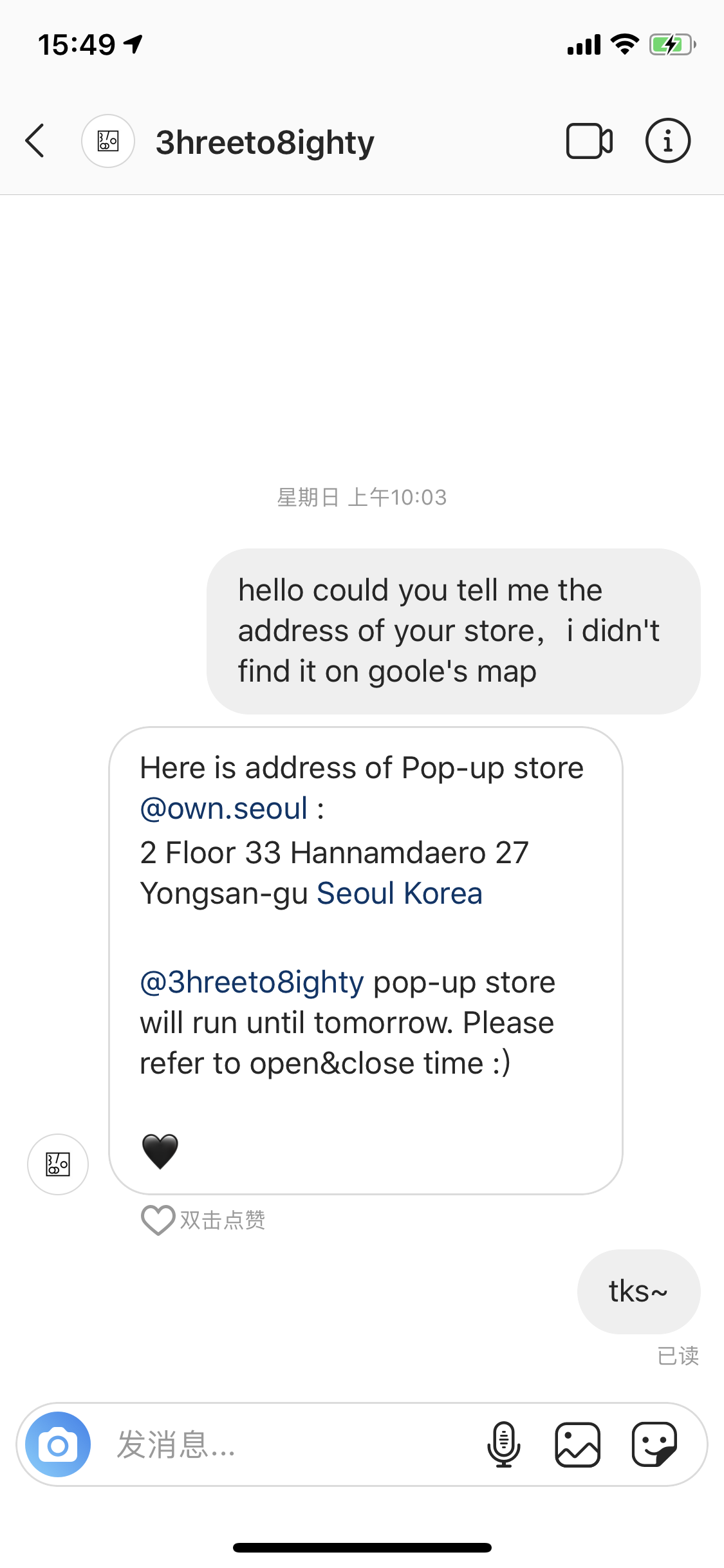Go back to the inbox

click(35, 141)
